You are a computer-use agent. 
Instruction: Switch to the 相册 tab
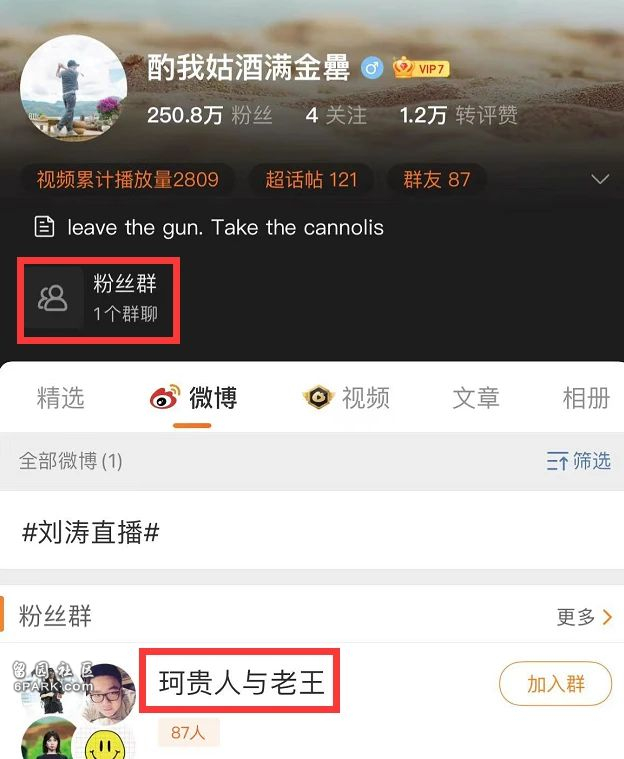point(586,398)
